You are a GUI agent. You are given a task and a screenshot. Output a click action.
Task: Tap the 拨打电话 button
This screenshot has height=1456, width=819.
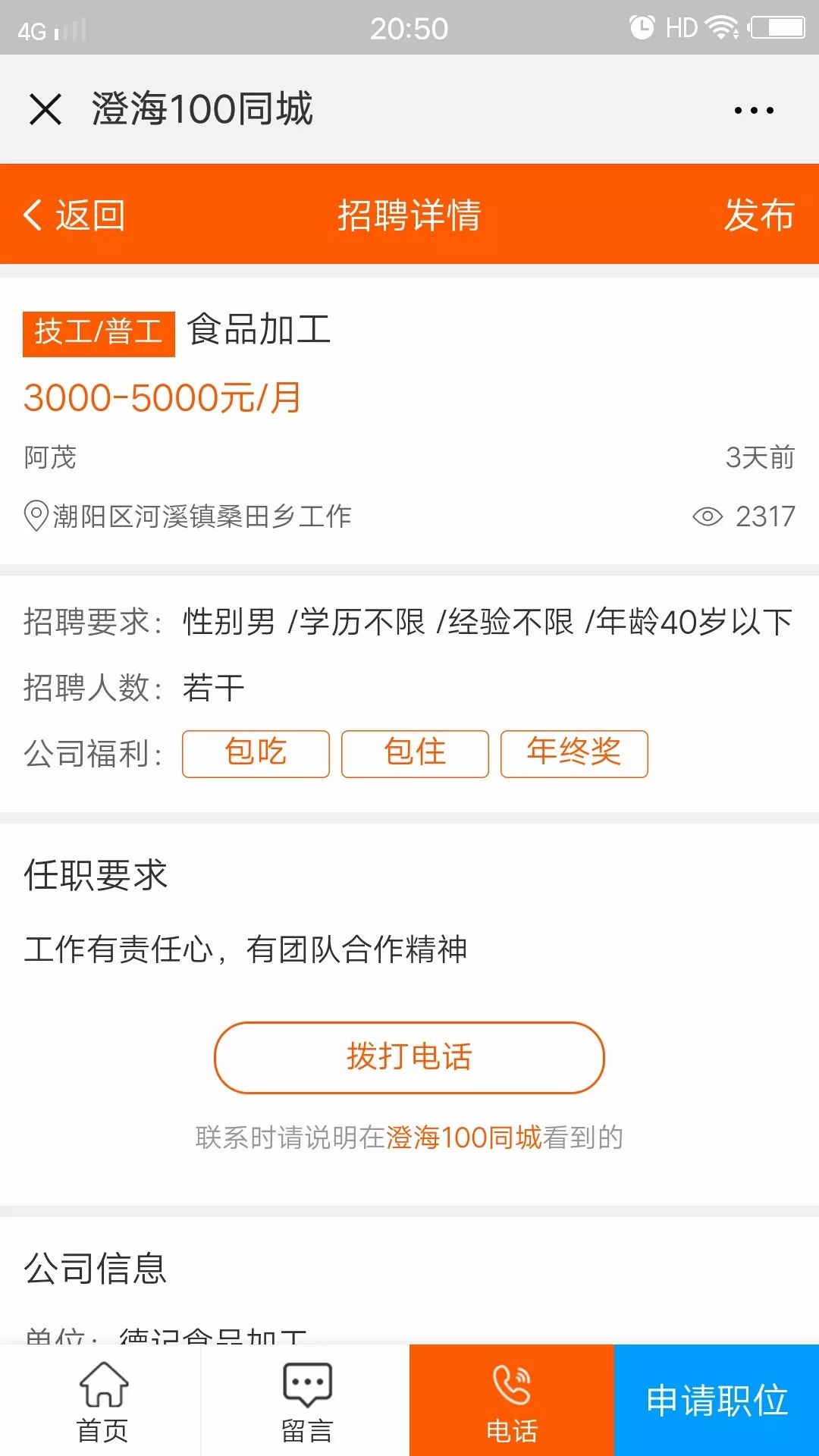click(x=409, y=1057)
